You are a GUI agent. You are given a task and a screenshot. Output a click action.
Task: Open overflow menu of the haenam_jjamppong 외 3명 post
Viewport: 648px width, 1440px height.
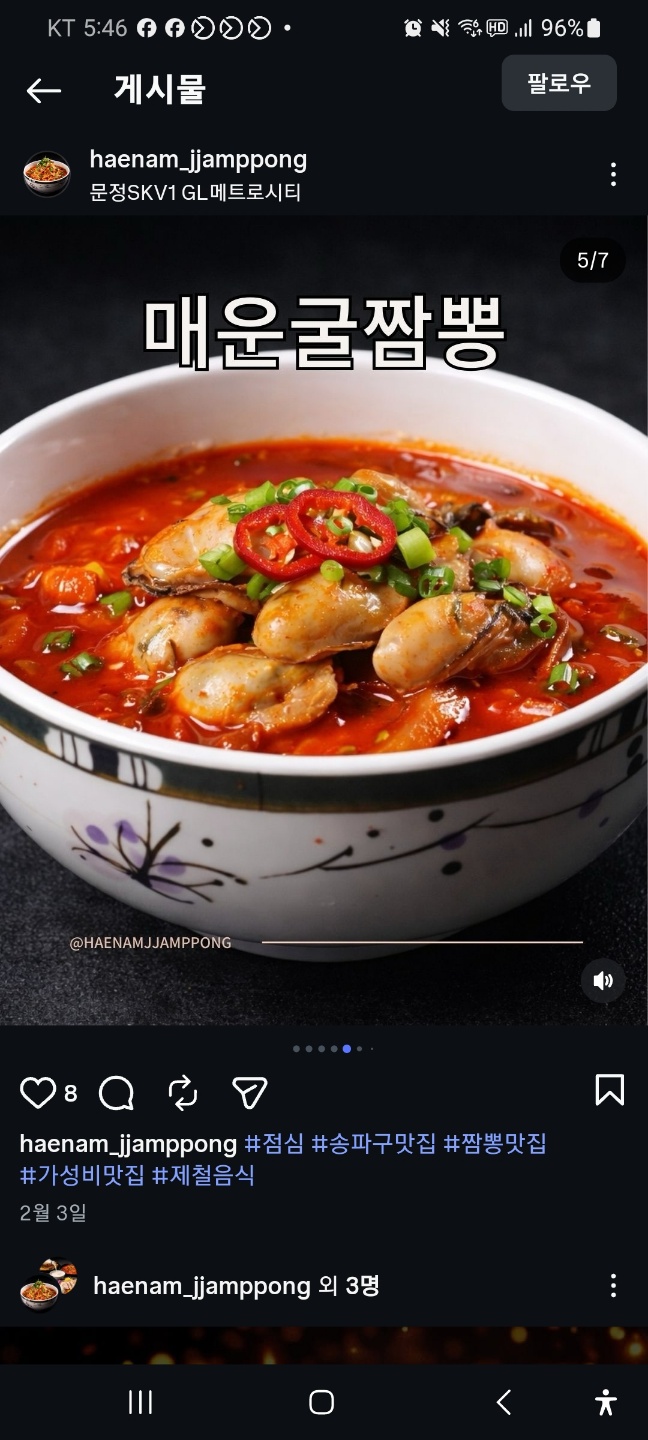tap(613, 1286)
